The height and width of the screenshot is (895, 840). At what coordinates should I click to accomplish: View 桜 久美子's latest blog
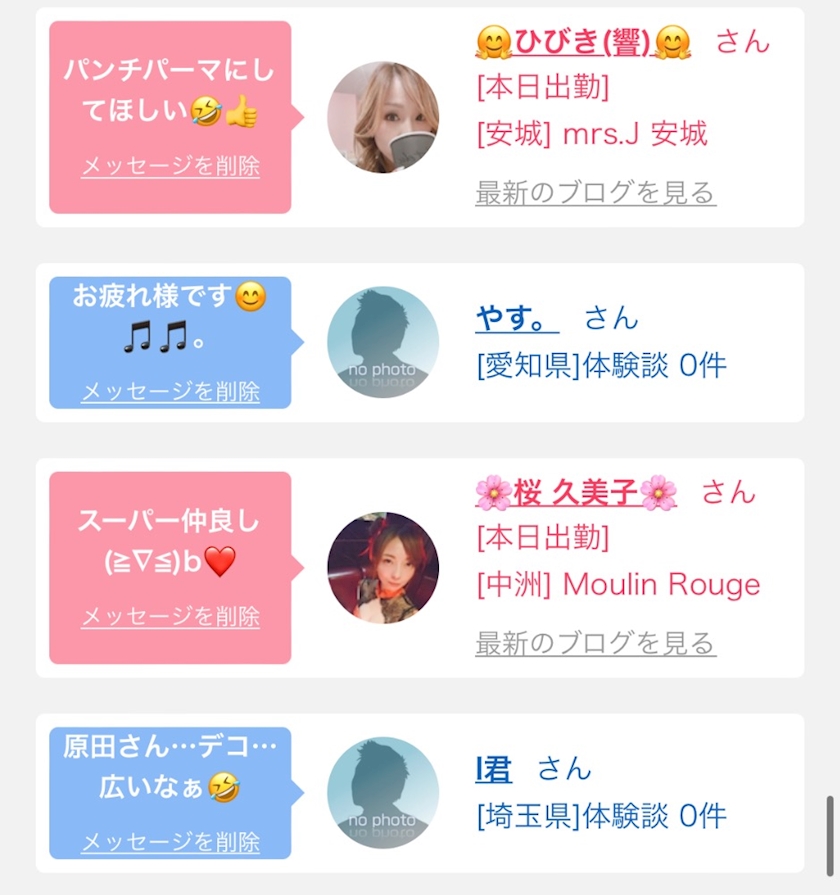(x=596, y=643)
